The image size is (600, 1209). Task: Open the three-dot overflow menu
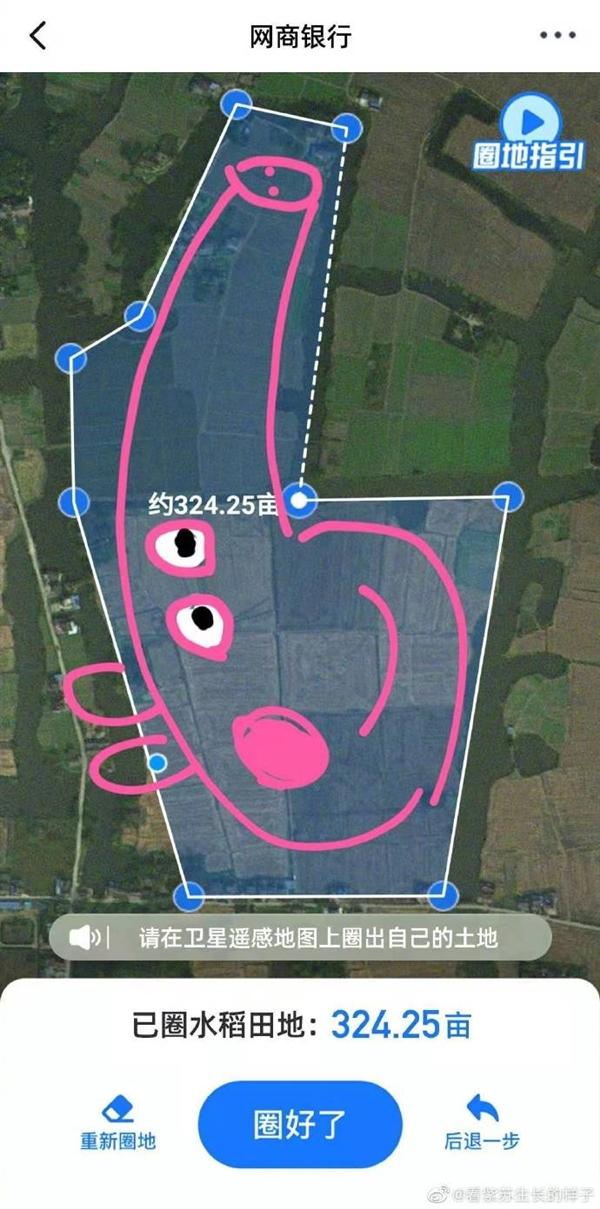[x=557, y=36]
